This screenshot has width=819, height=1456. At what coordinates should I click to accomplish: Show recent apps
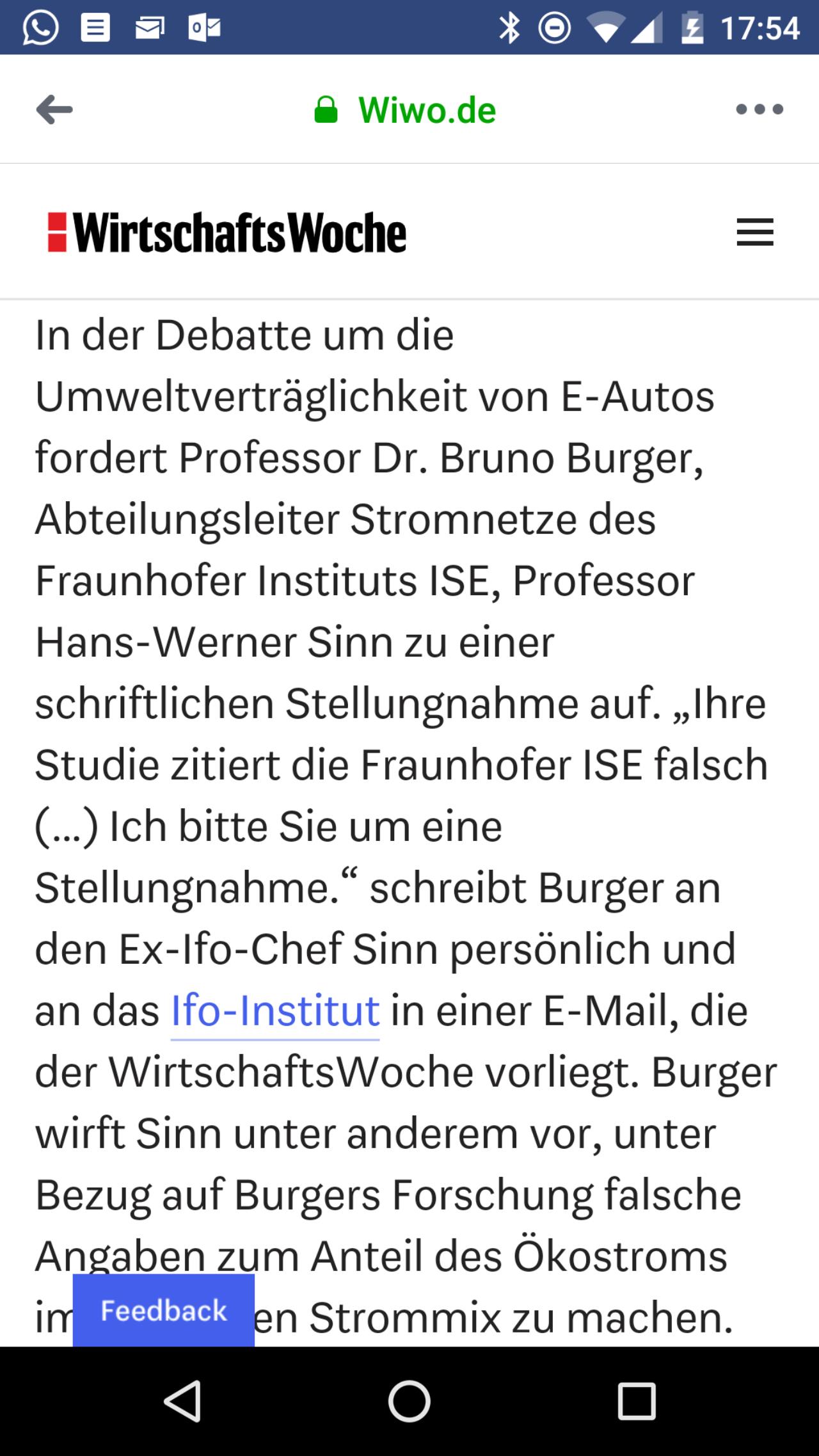(636, 1401)
